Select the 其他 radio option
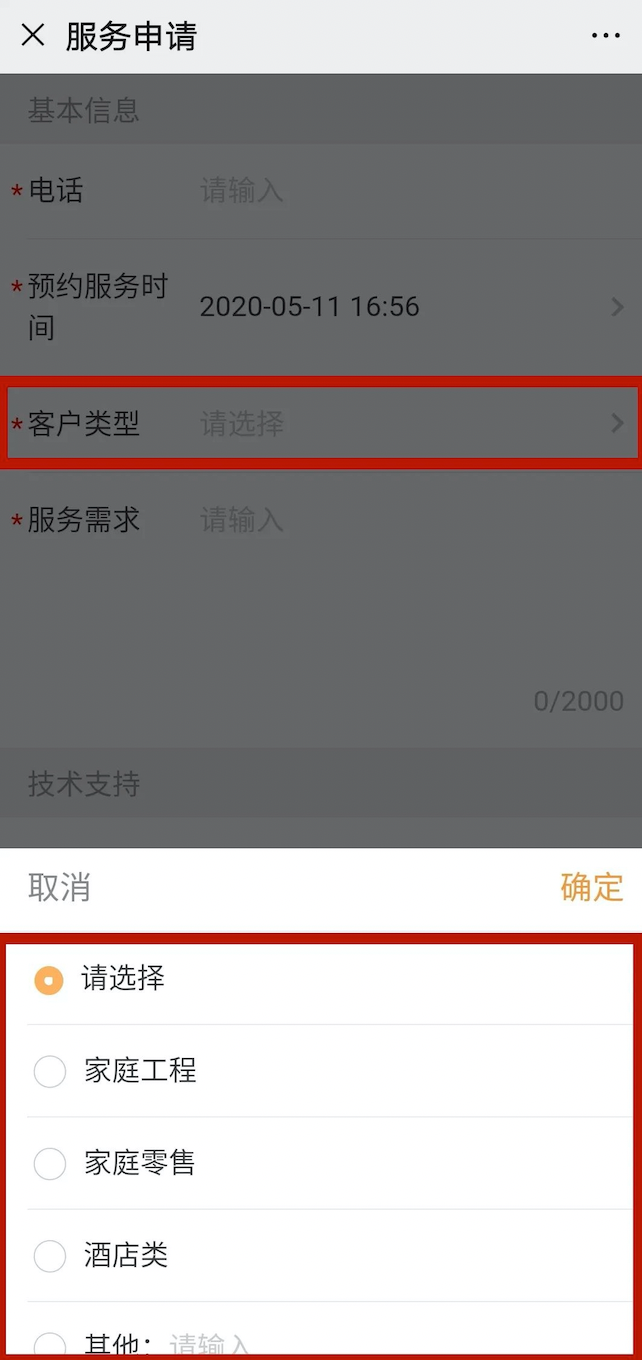 (50, 1344)
